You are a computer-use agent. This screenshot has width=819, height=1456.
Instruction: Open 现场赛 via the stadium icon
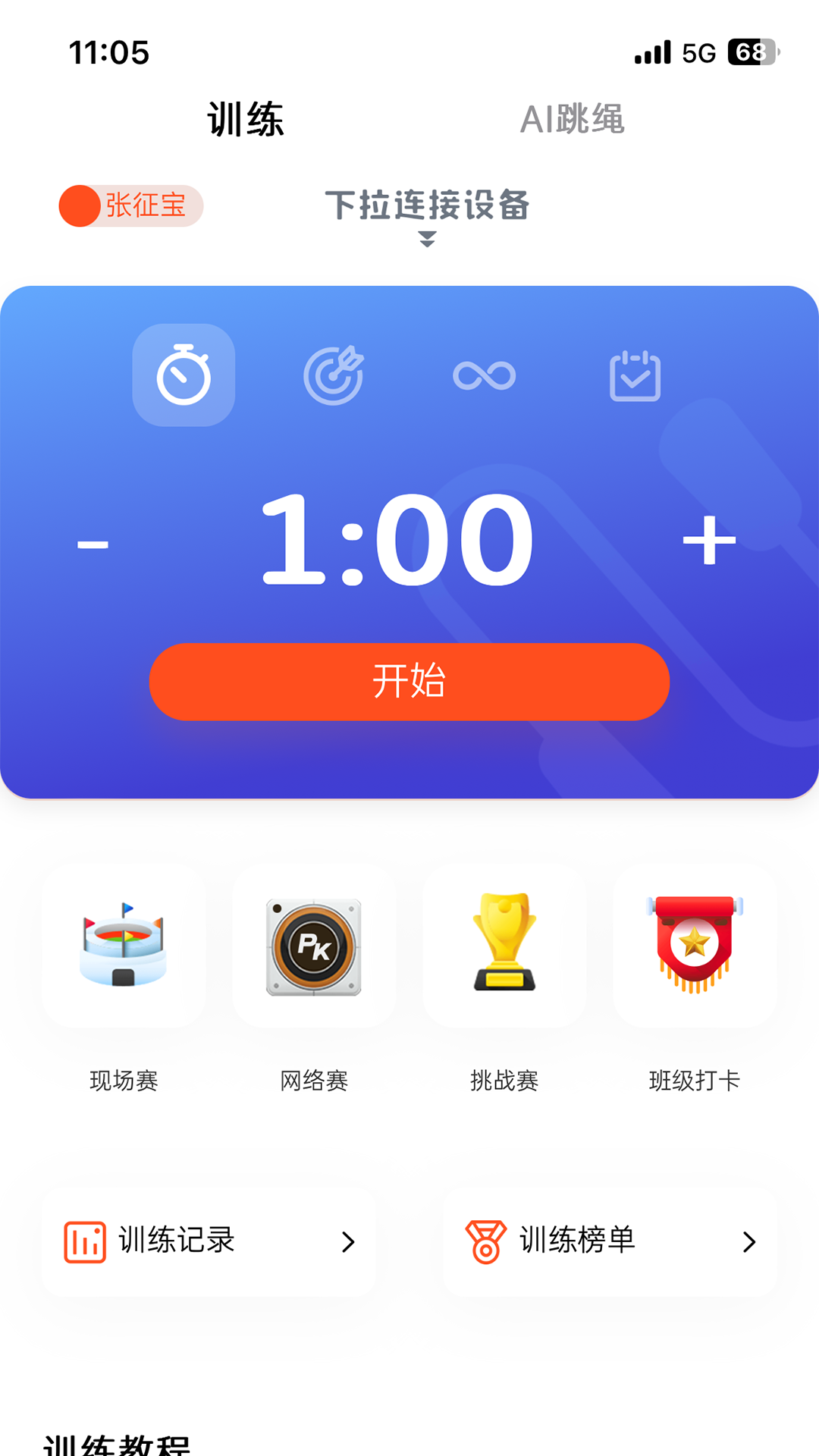click(x=124, y=944)
